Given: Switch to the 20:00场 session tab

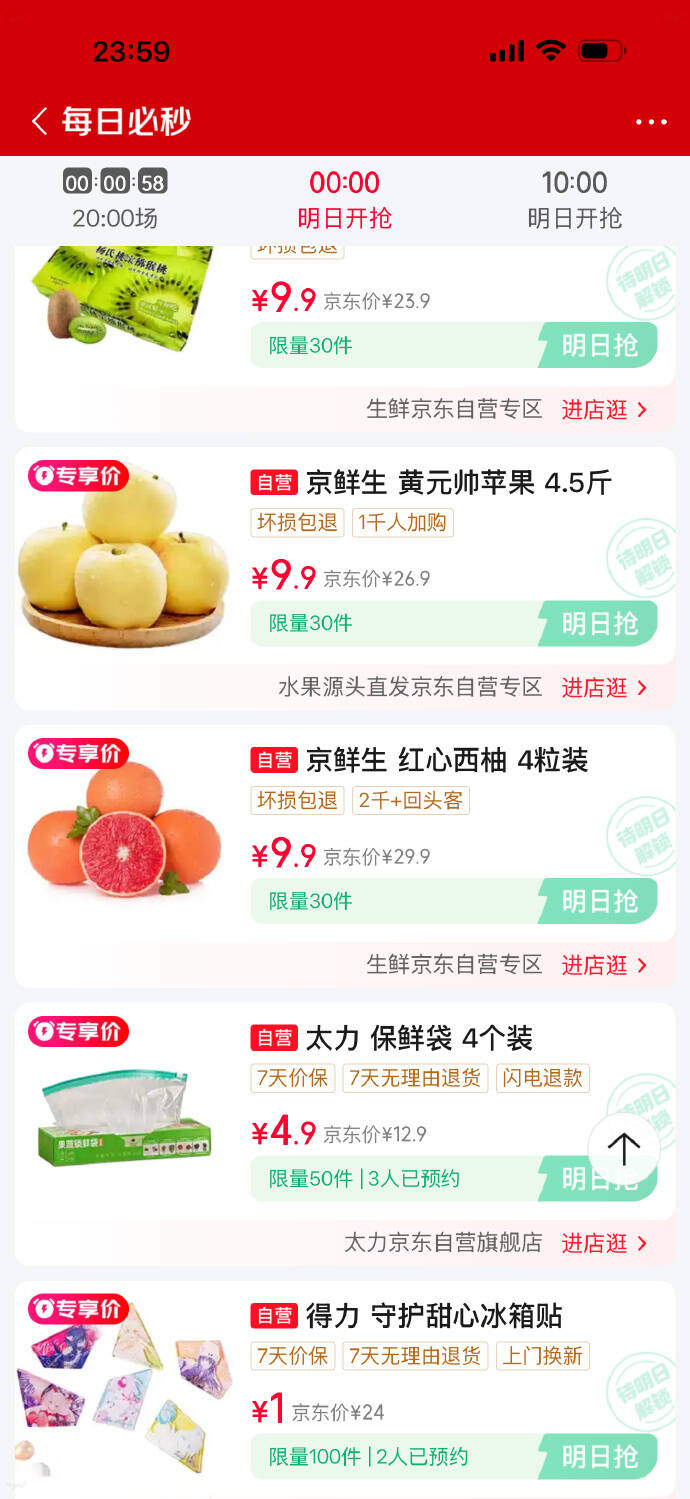Looking at the screenshot, I should coord(115,200).
